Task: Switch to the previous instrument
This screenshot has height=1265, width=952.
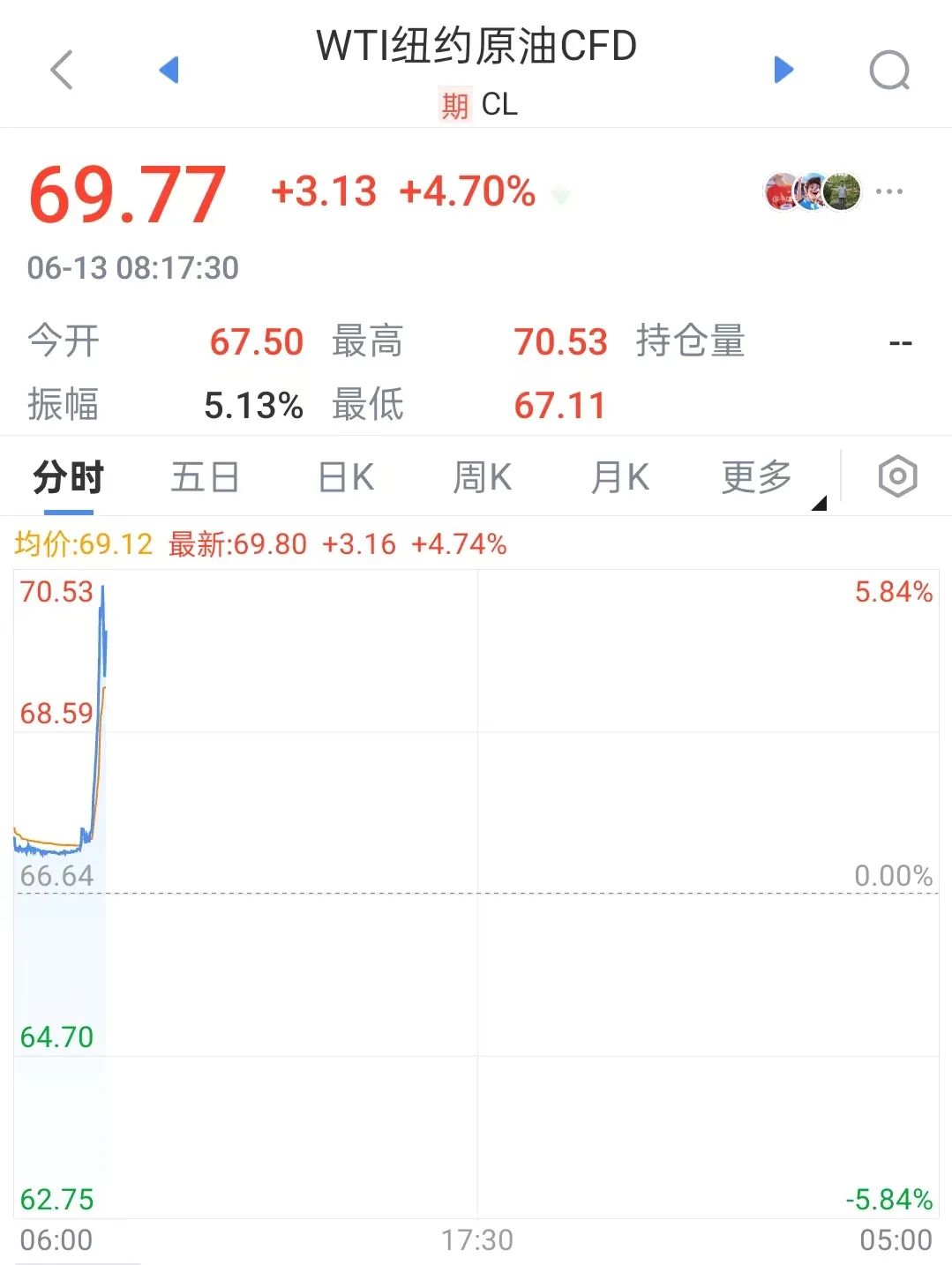Action: tap(169, 70)
